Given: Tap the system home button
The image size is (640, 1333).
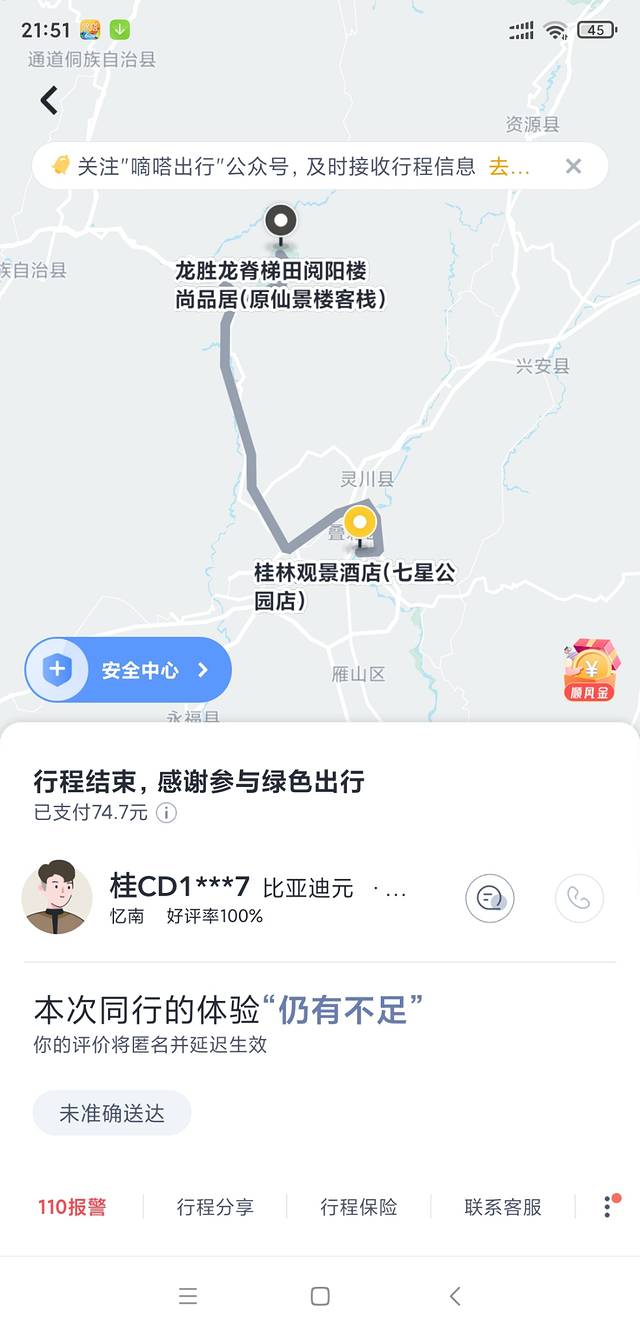Looking at the screenshot, I should pyautogui.click(x=320, y=1296).
